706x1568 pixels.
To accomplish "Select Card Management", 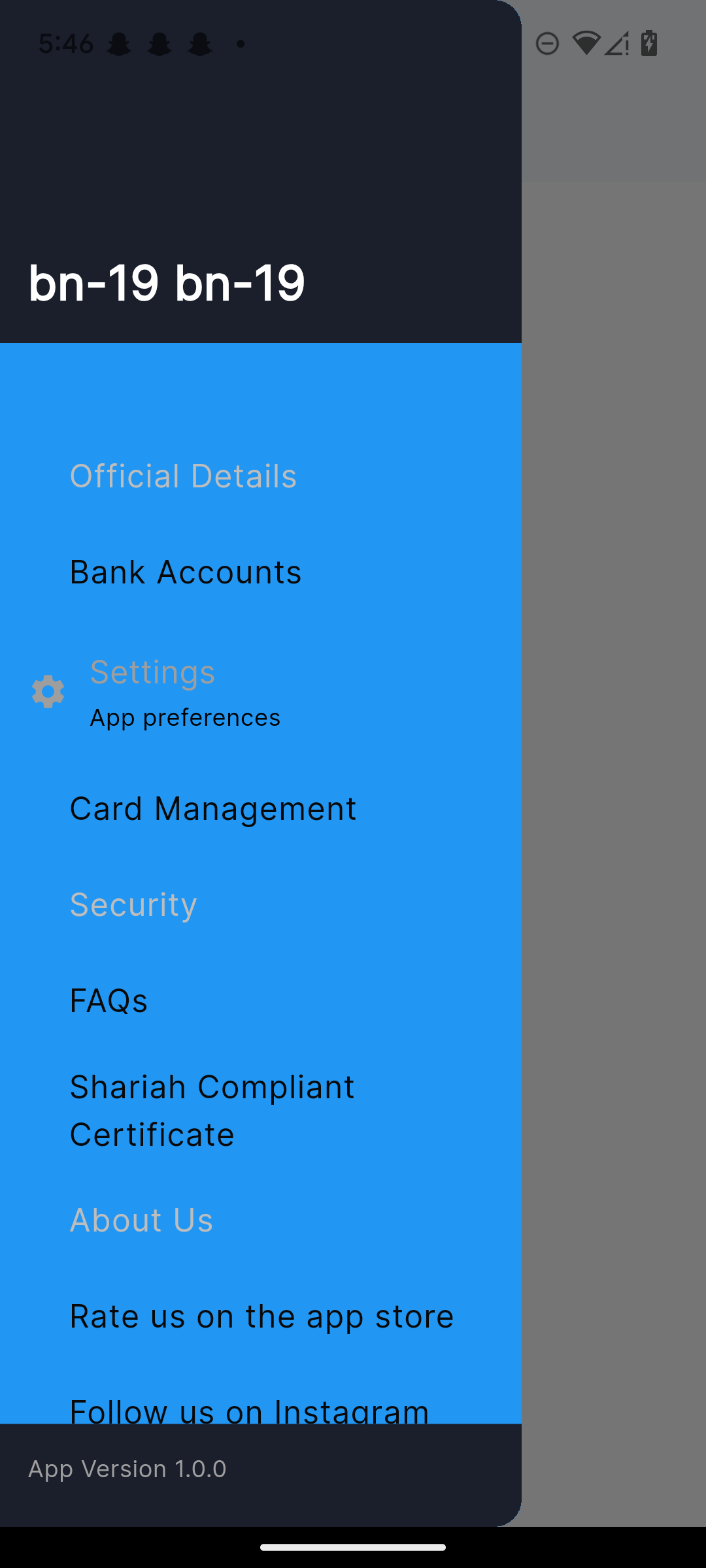I will (213, 809).
